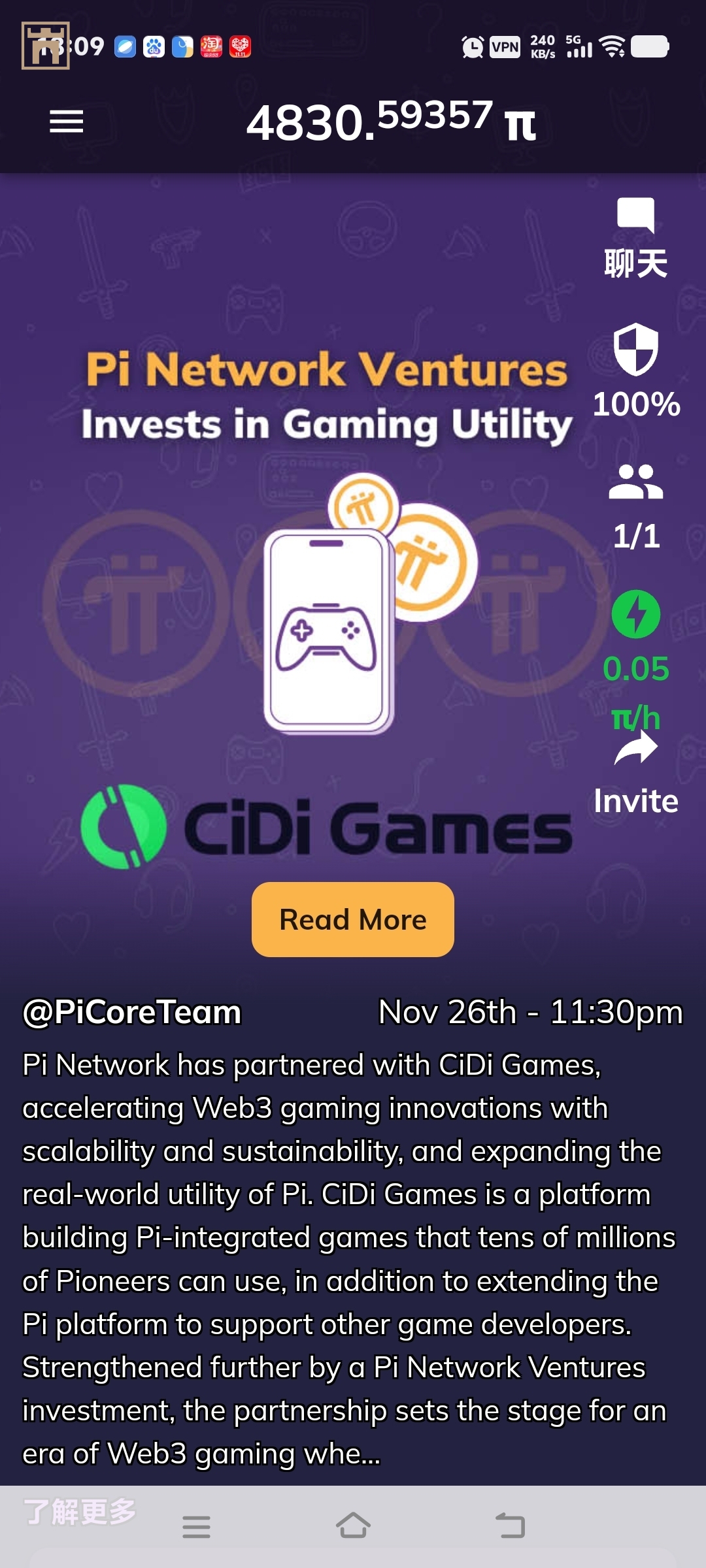Open the hamburger drawer menu
The width and height of the screenshot is (706, 1568).
click(66, 122)
